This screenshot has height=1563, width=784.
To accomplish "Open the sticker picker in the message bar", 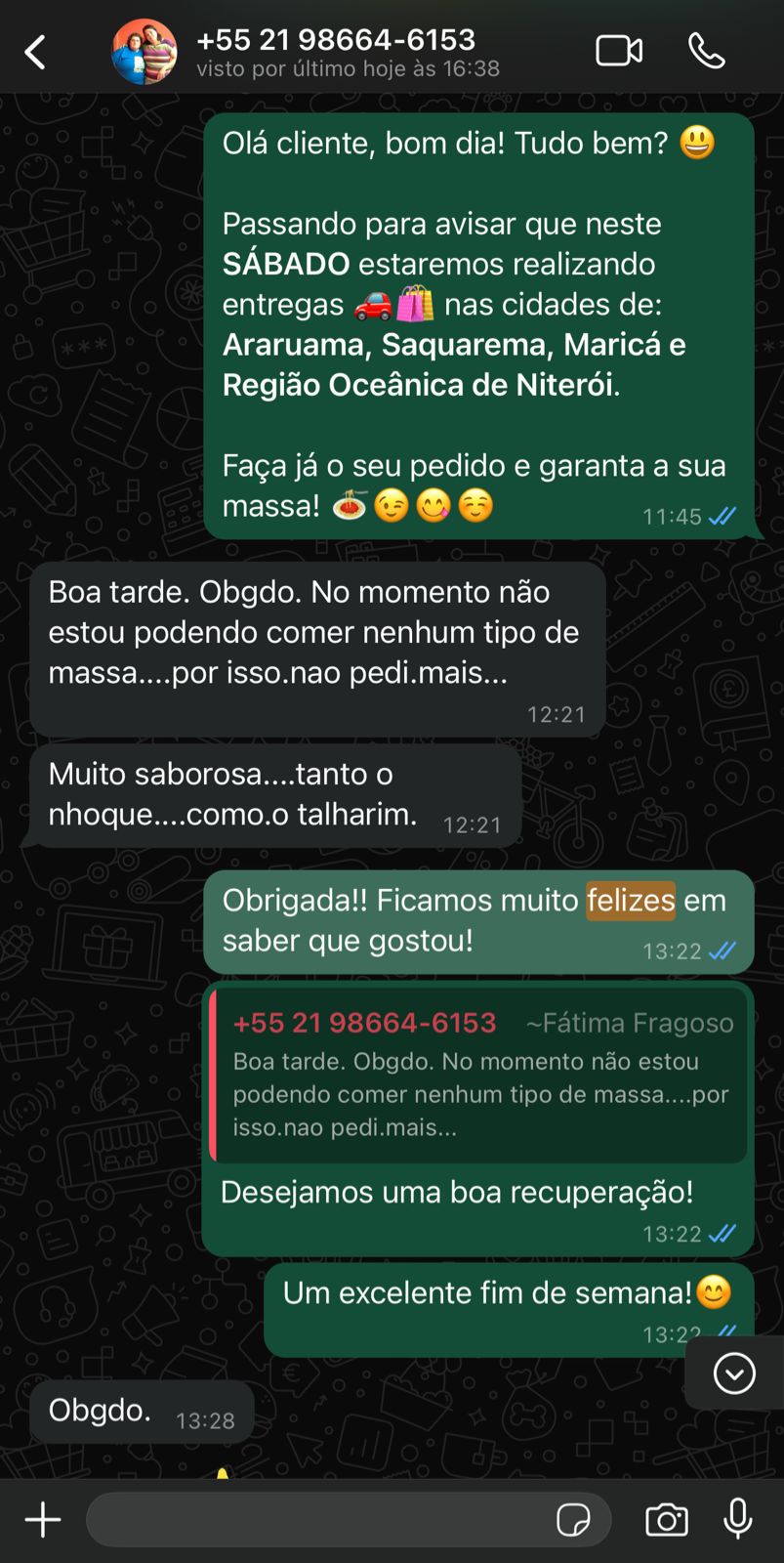I will pyautogui.click(x=576, y=1520).
